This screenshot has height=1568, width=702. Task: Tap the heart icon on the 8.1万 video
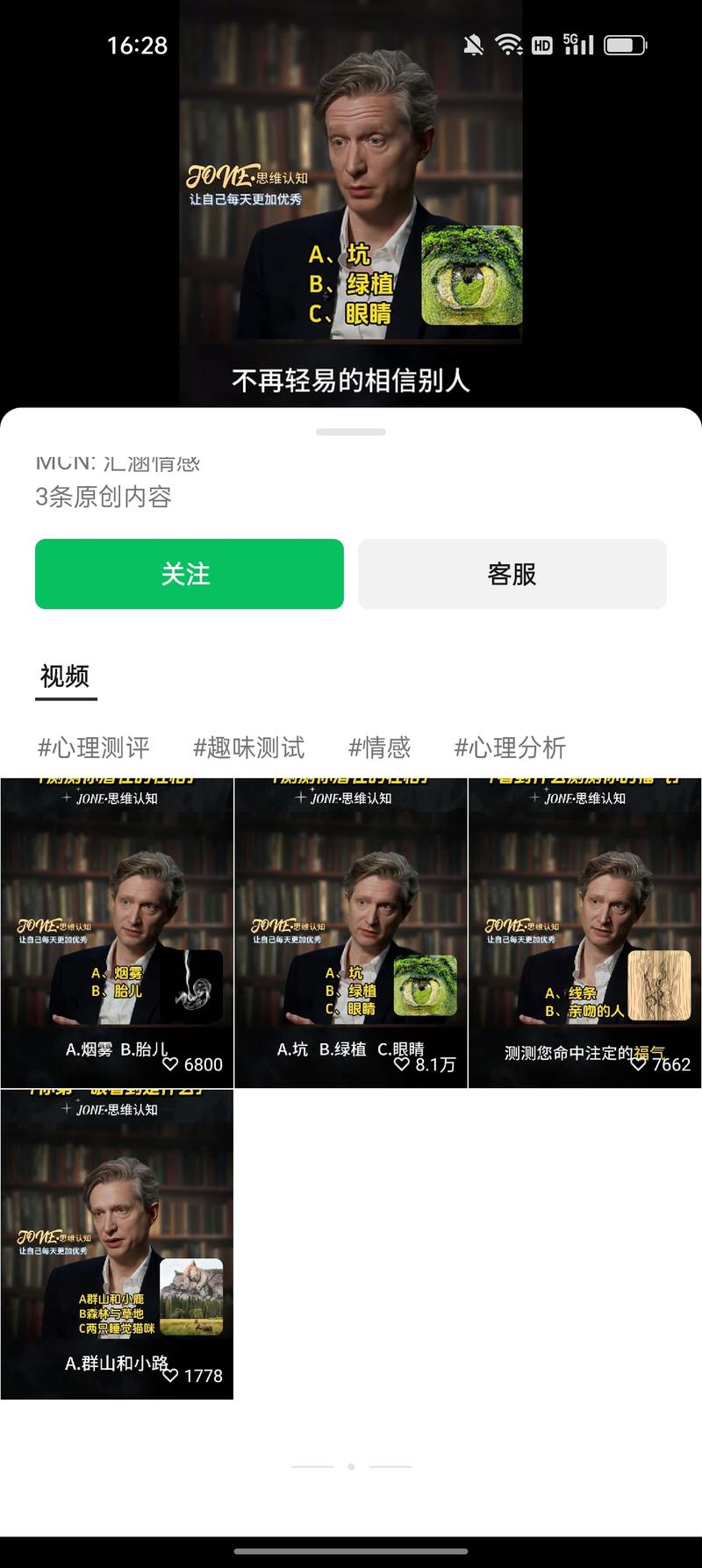click(x=402, y=1063)
